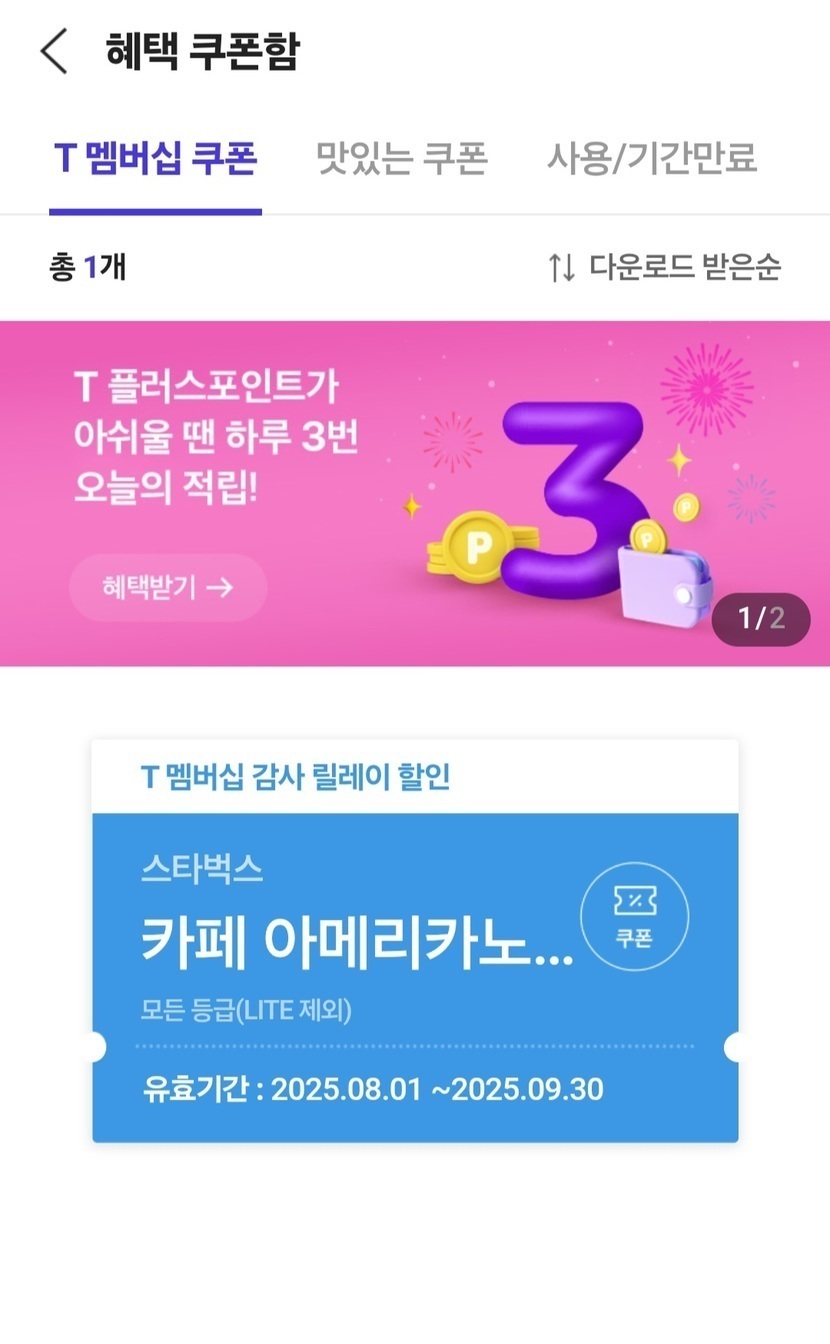Tap the round 쿠폰 icon on the Starbucks card
830x1344 pixels.
[635, 916]
